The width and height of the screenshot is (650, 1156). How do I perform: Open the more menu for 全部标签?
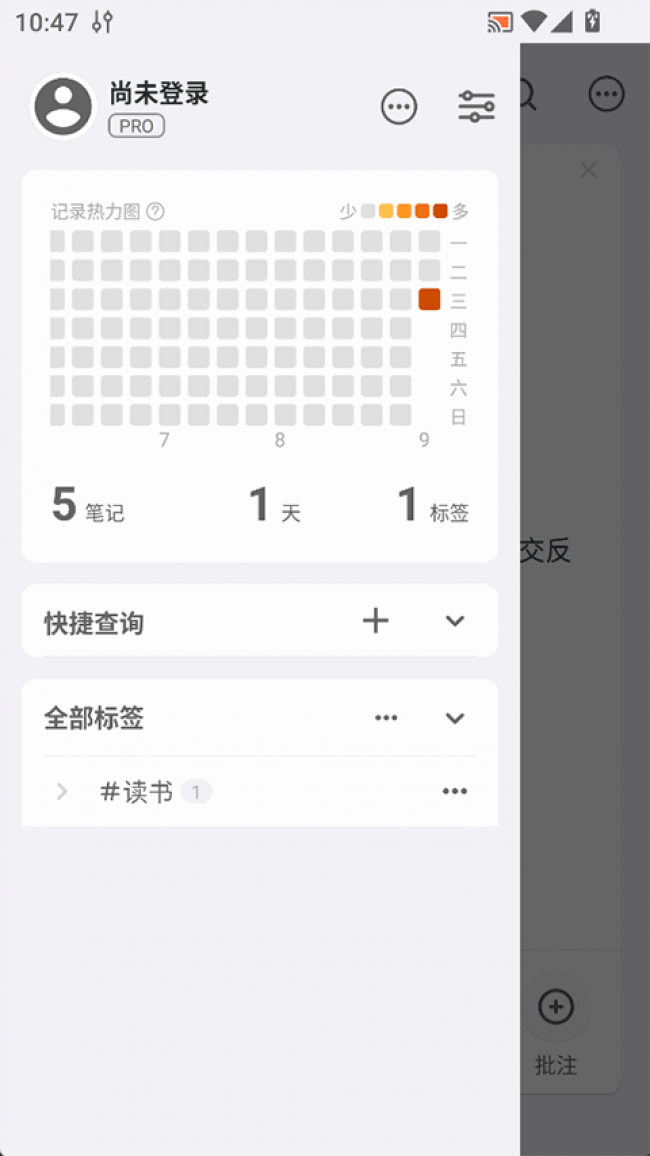(x=386, y=718)
